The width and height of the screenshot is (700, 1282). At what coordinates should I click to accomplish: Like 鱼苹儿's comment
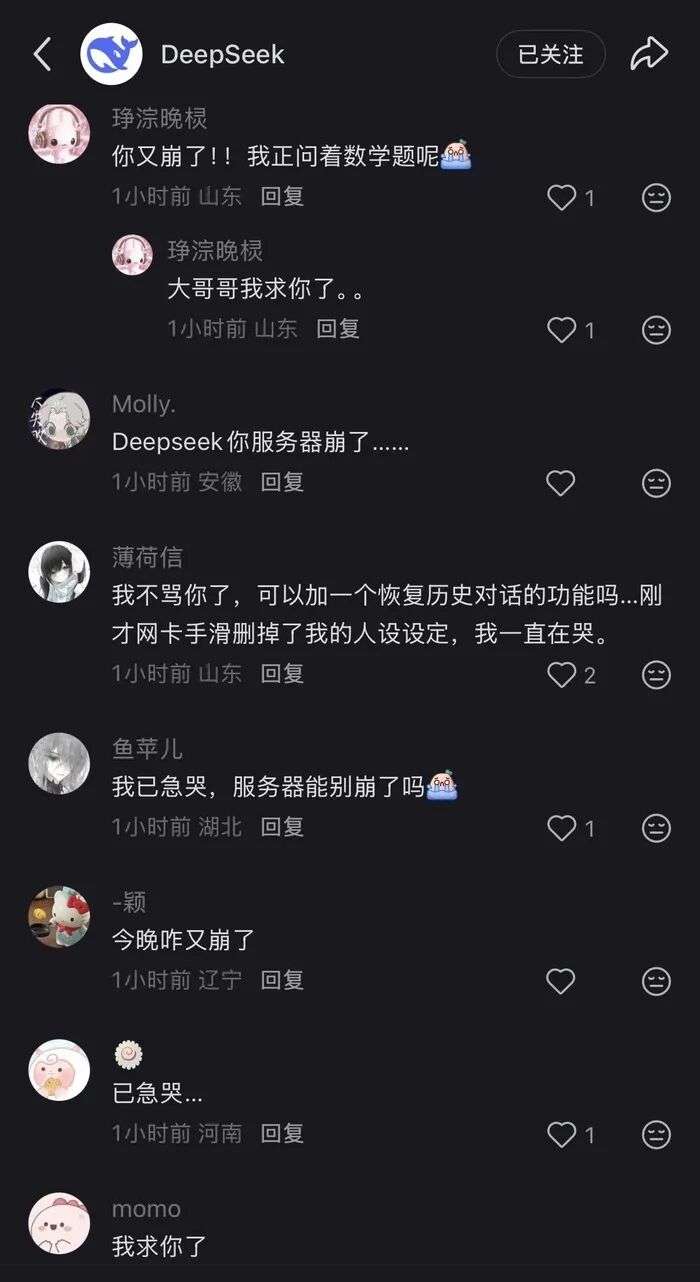561,828
